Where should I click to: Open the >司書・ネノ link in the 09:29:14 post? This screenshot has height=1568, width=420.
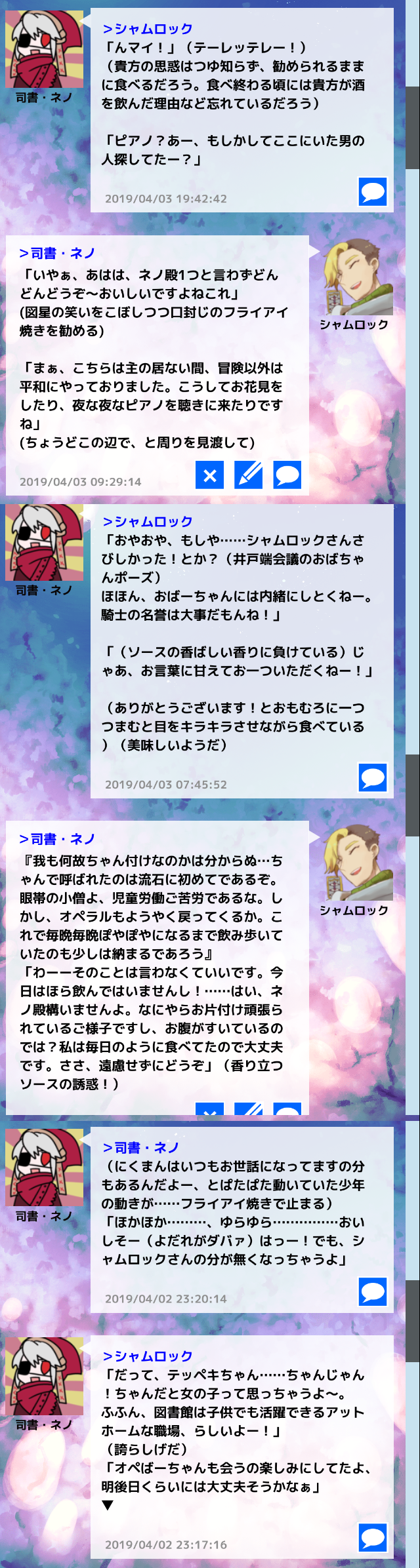click(x=57, y=253)
